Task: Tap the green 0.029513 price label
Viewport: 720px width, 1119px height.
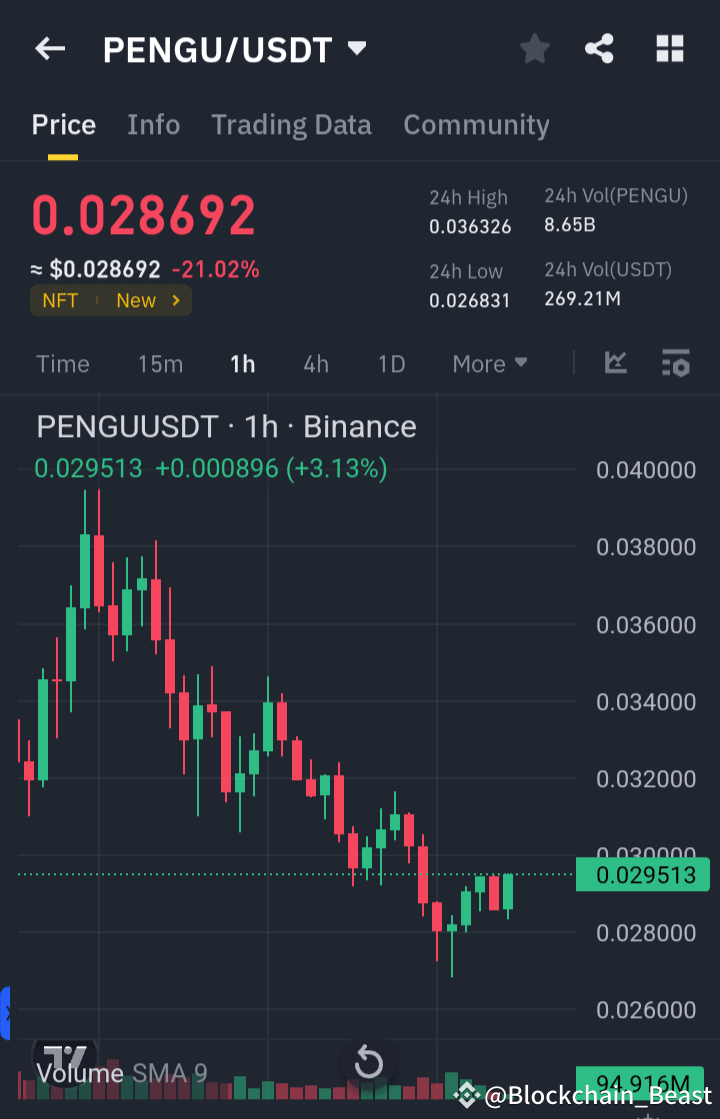Action: point(642,874)
